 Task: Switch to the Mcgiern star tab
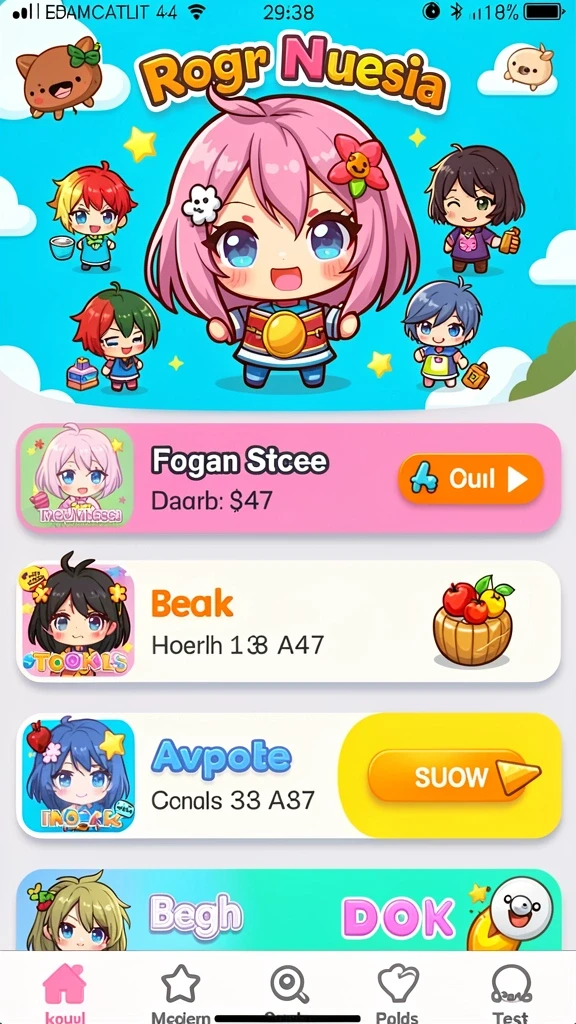click(x=180, y=989)
